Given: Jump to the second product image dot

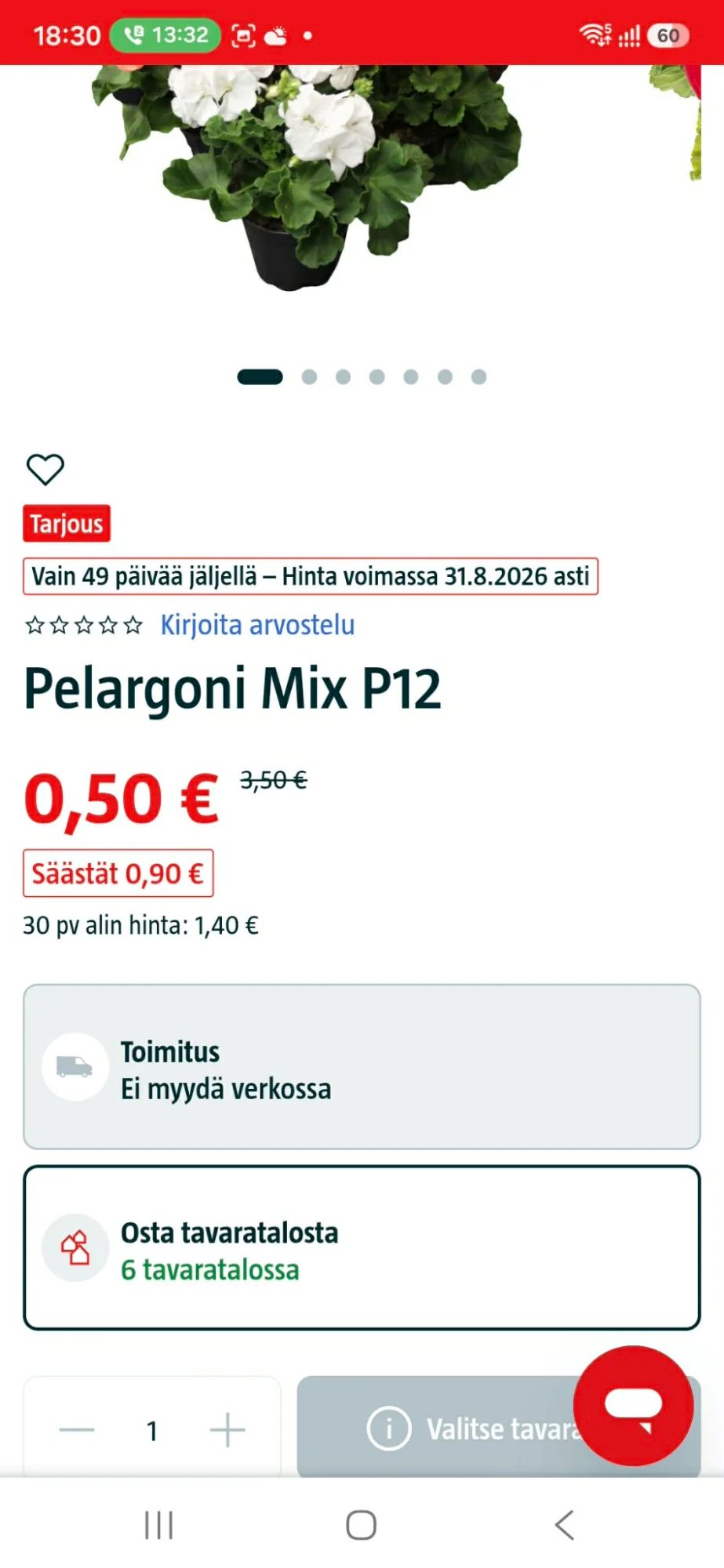Looking at the screenshot, I should click(x=309, y=377).
